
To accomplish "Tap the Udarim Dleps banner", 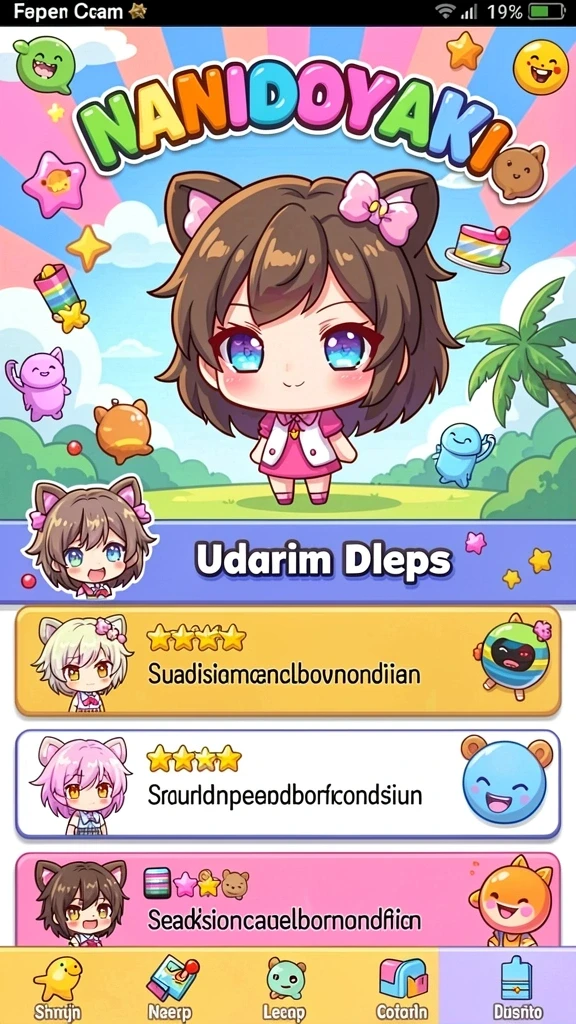I will (288, 562).
